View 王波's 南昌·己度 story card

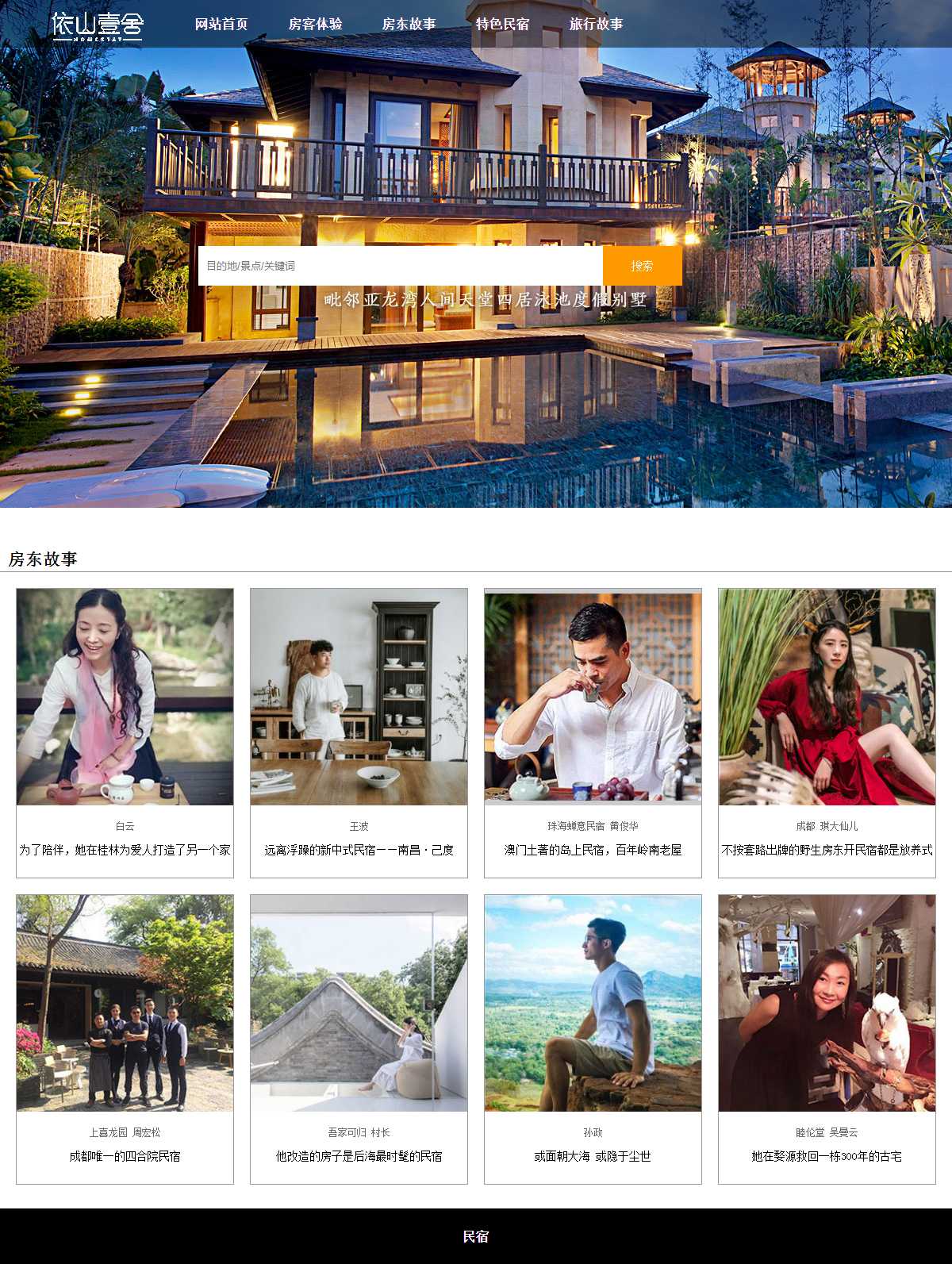coord(359,732)
